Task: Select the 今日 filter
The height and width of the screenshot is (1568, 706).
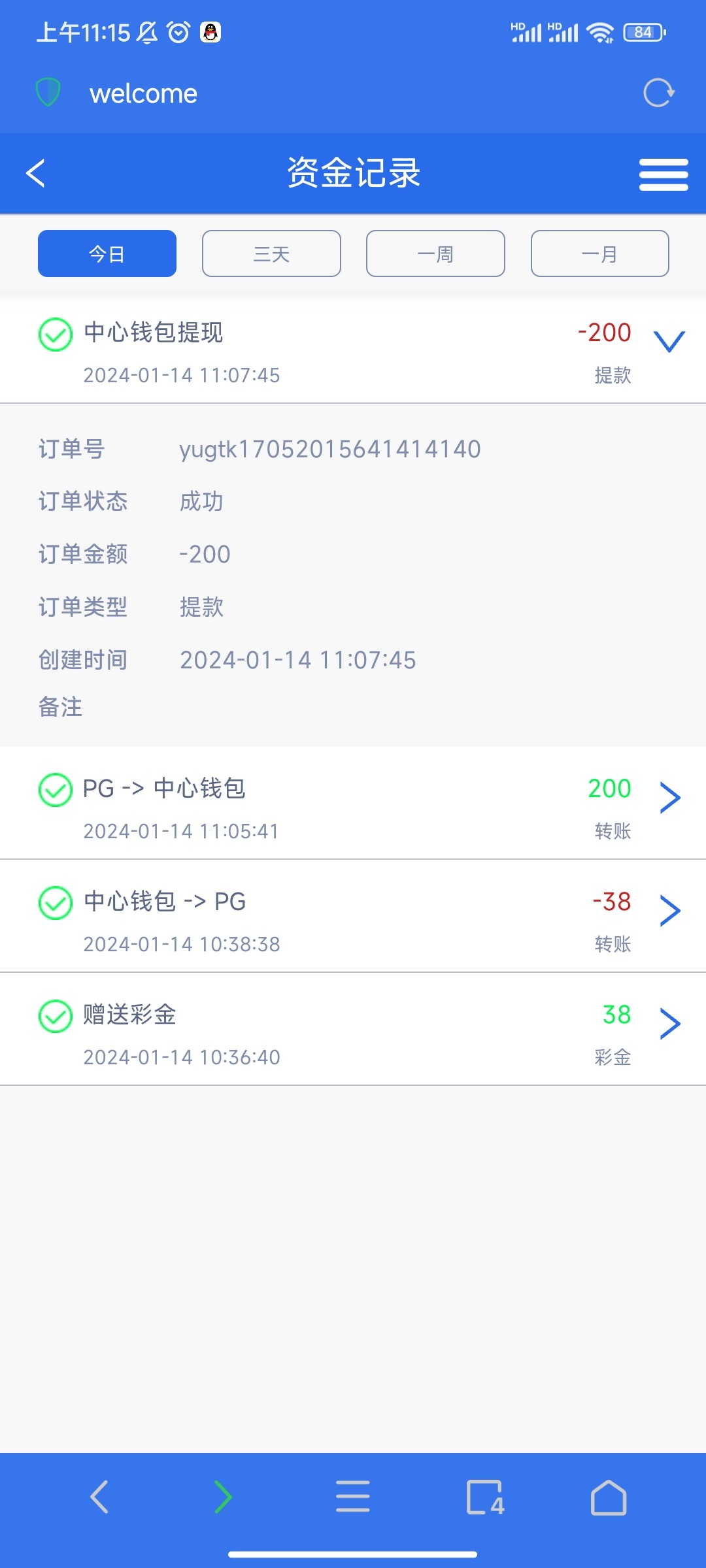Action: [x=107, y=253]
